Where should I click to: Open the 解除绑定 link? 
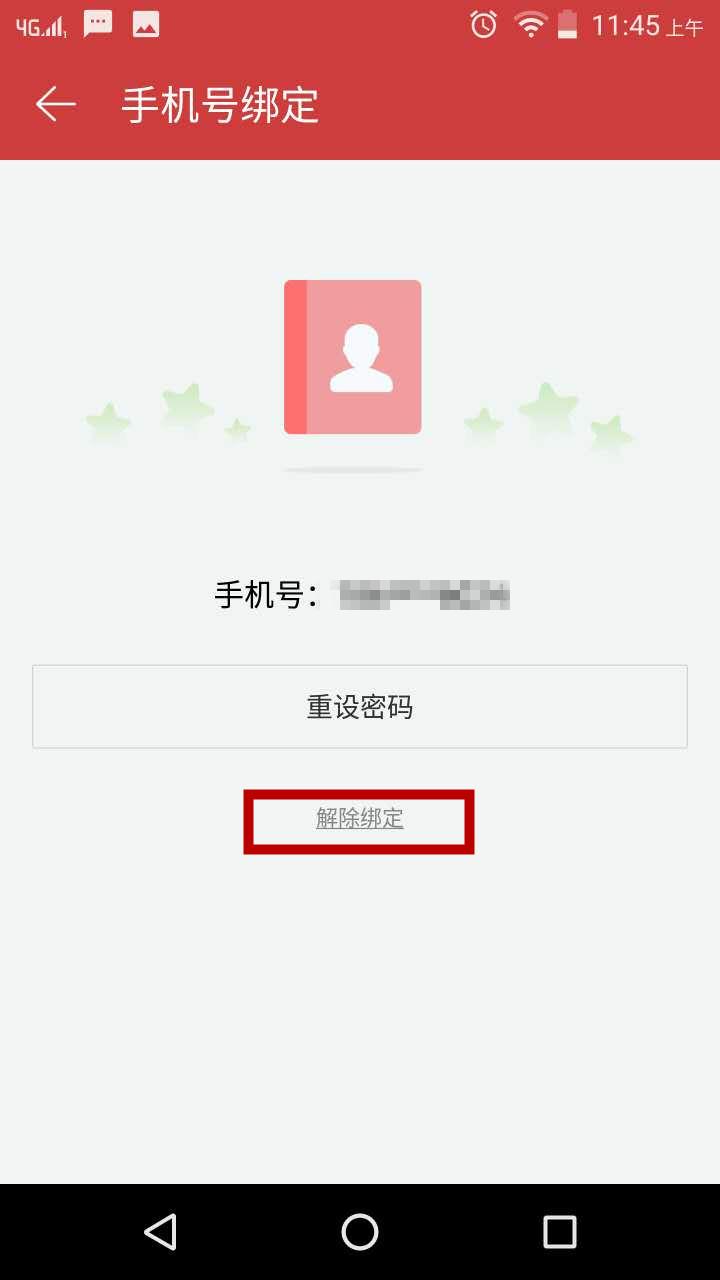[360, 819]
